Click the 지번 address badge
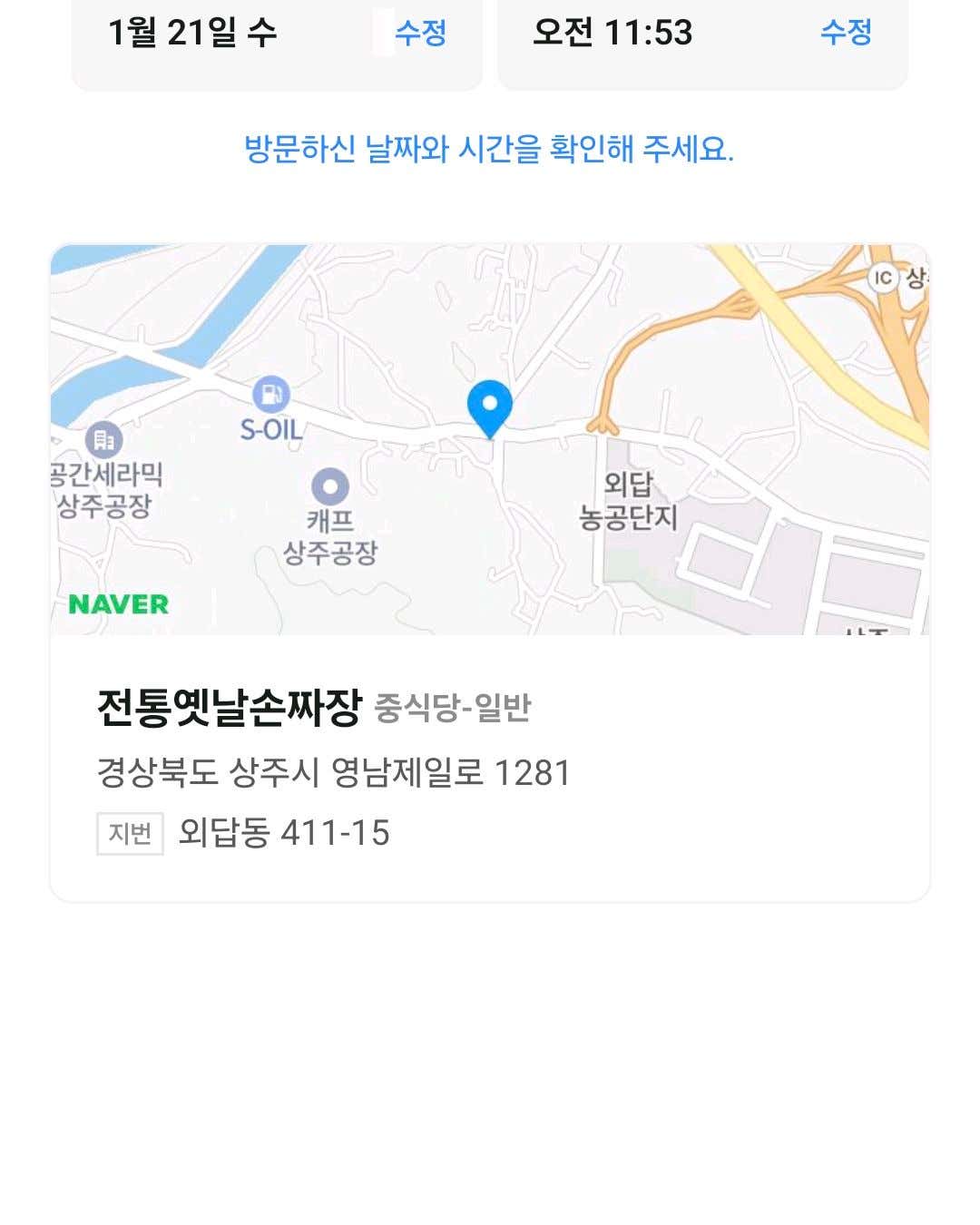This screenshot has height=1225, width=980. [x=128, y=830]
